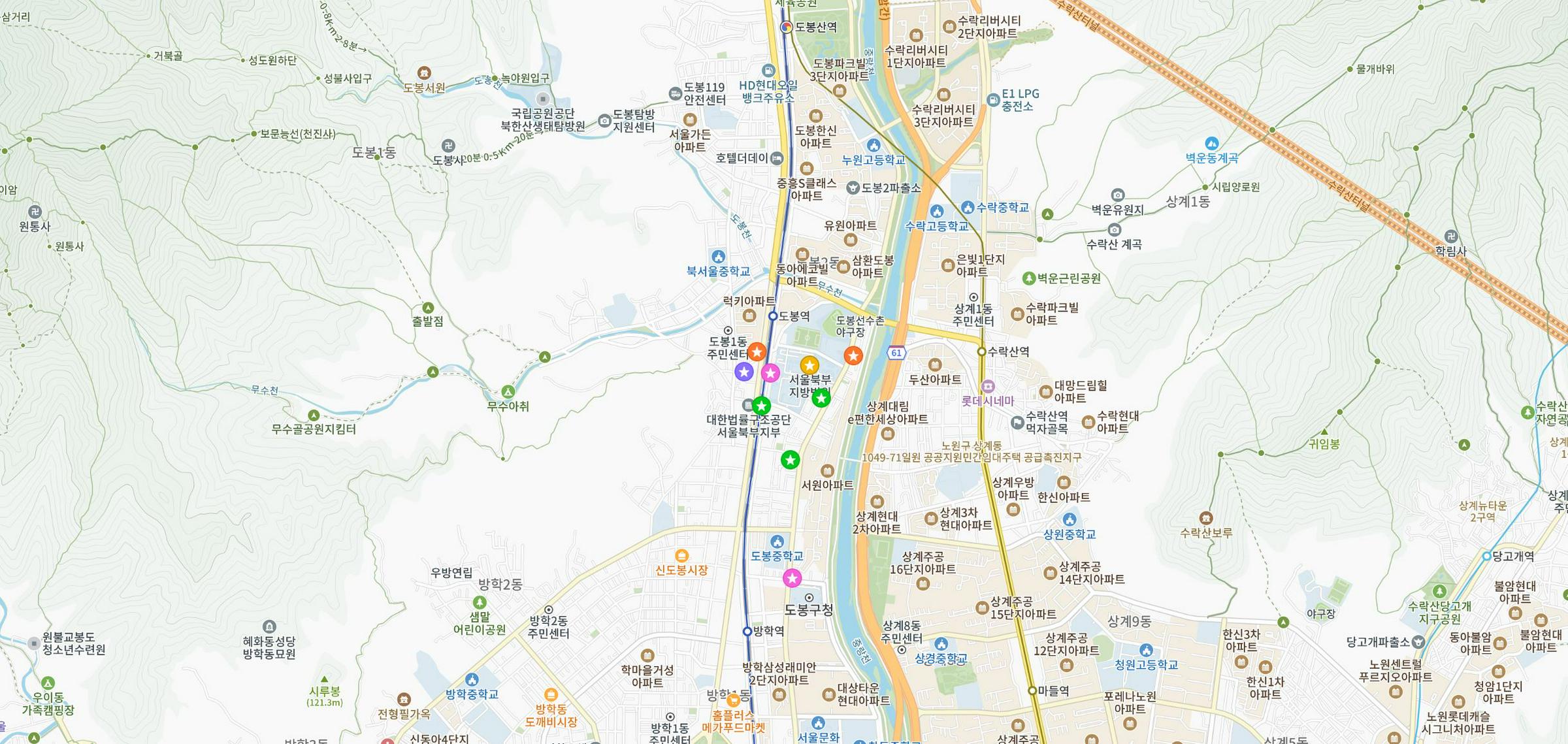The image size is (1568, 744).
Task: Tap the 수락산역 station marker
Action: point(981,351)
